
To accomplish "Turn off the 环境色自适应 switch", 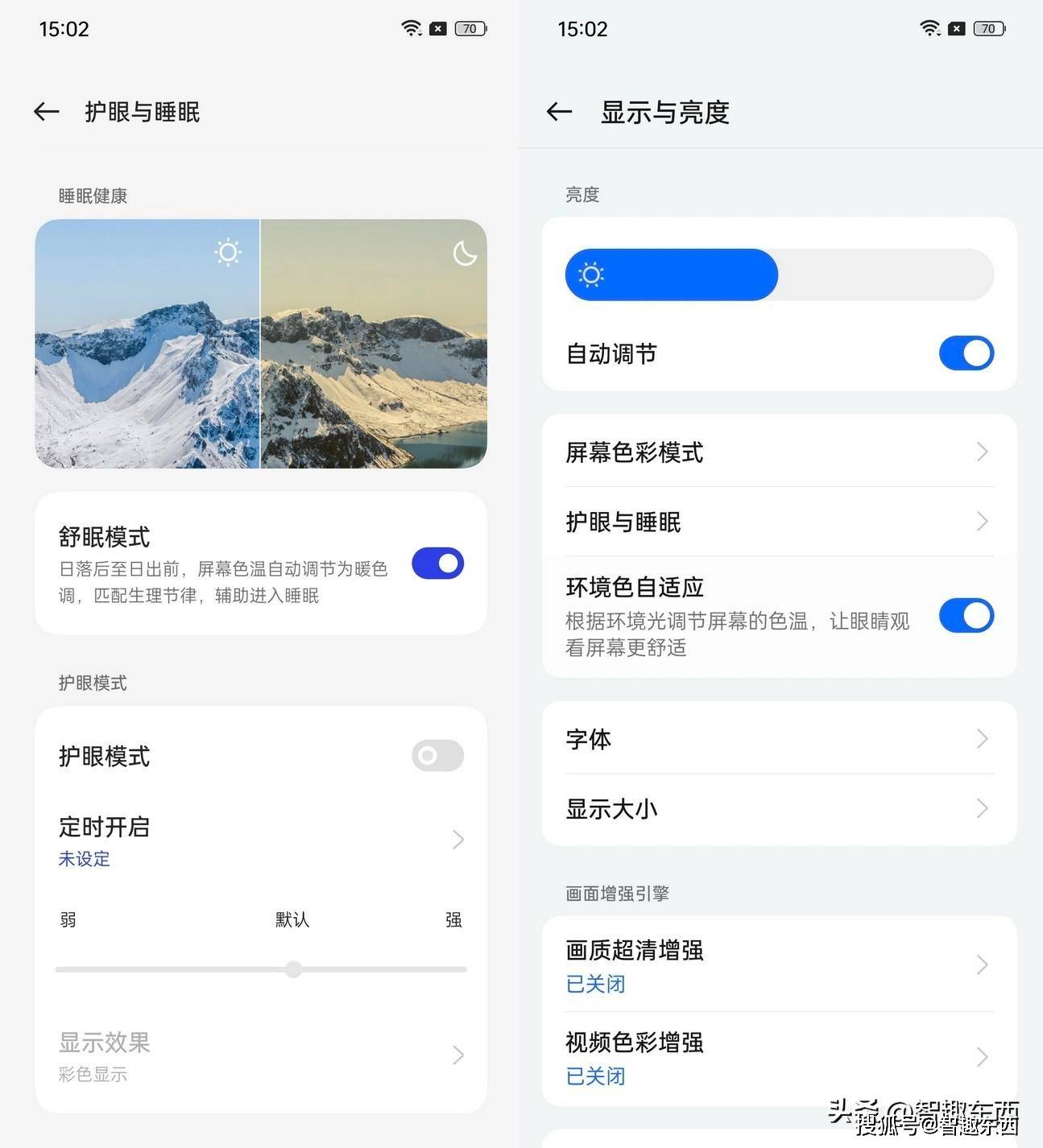I will (966, 616).
